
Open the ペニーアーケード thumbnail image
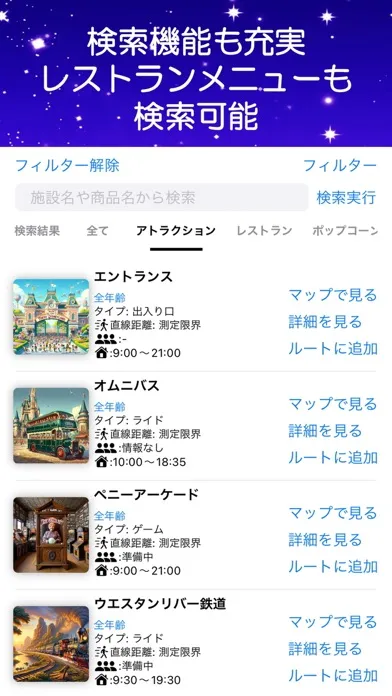click(51, 535)
